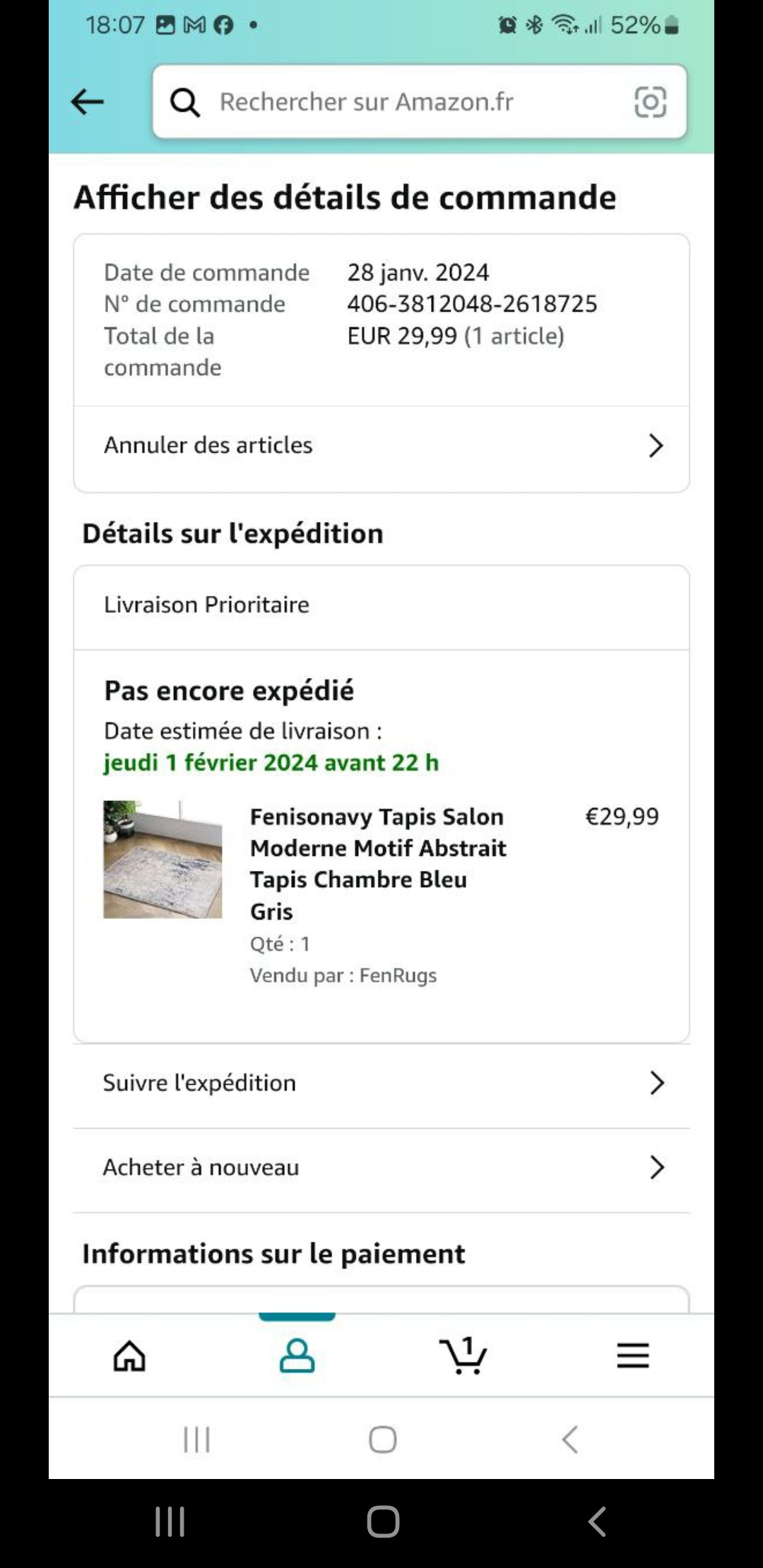This screenshot has height=1568, width=763.
Task: Open the hamburger menu tab
Action: pyautogui.click(x=632, y=1355)
